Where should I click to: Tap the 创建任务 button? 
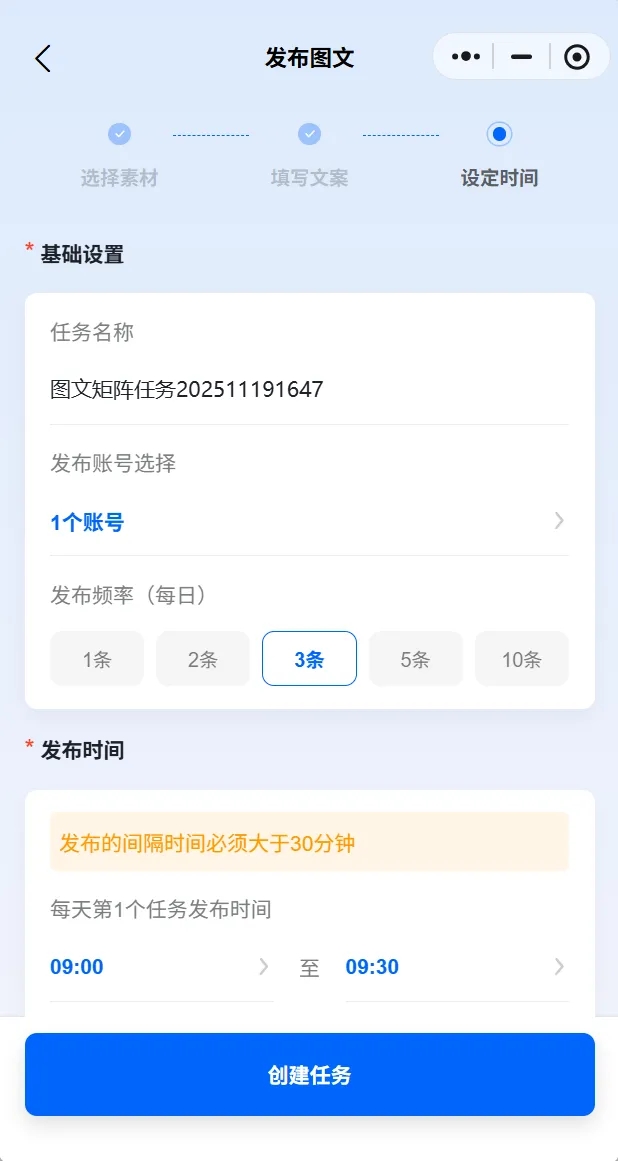tap(309, 1075)
